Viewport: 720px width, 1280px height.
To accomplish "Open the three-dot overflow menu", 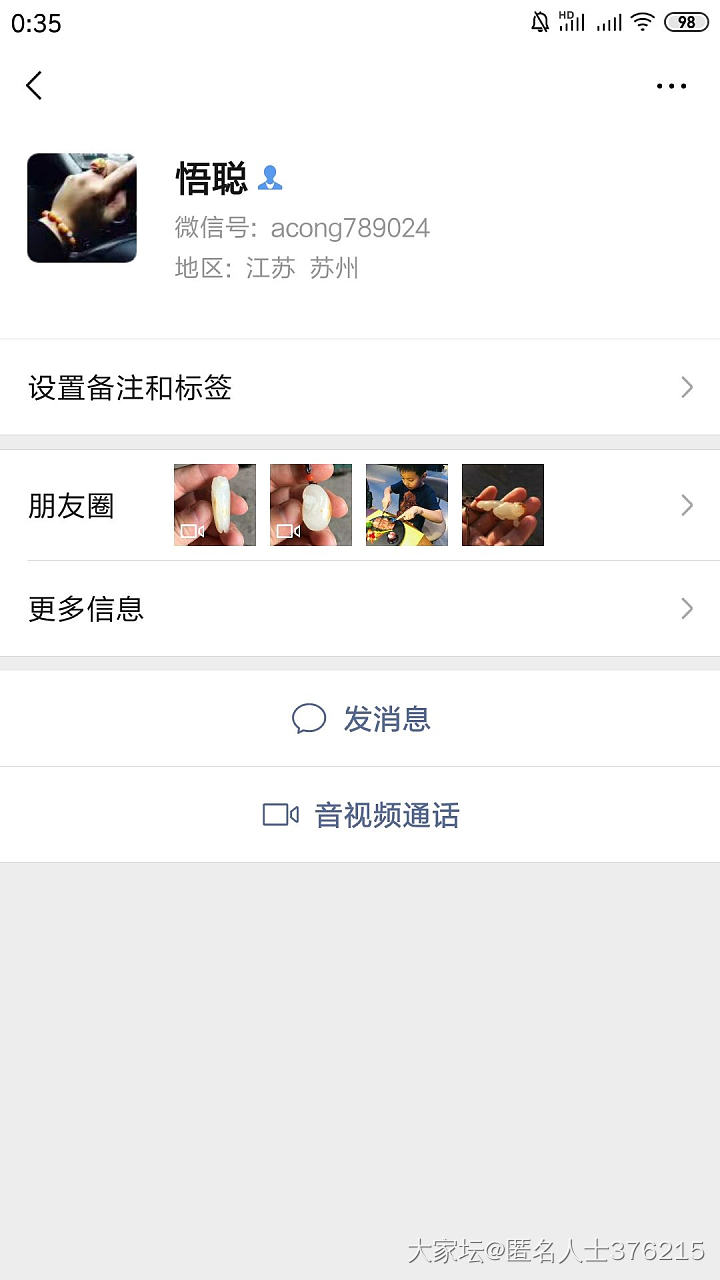I will 671,86.
